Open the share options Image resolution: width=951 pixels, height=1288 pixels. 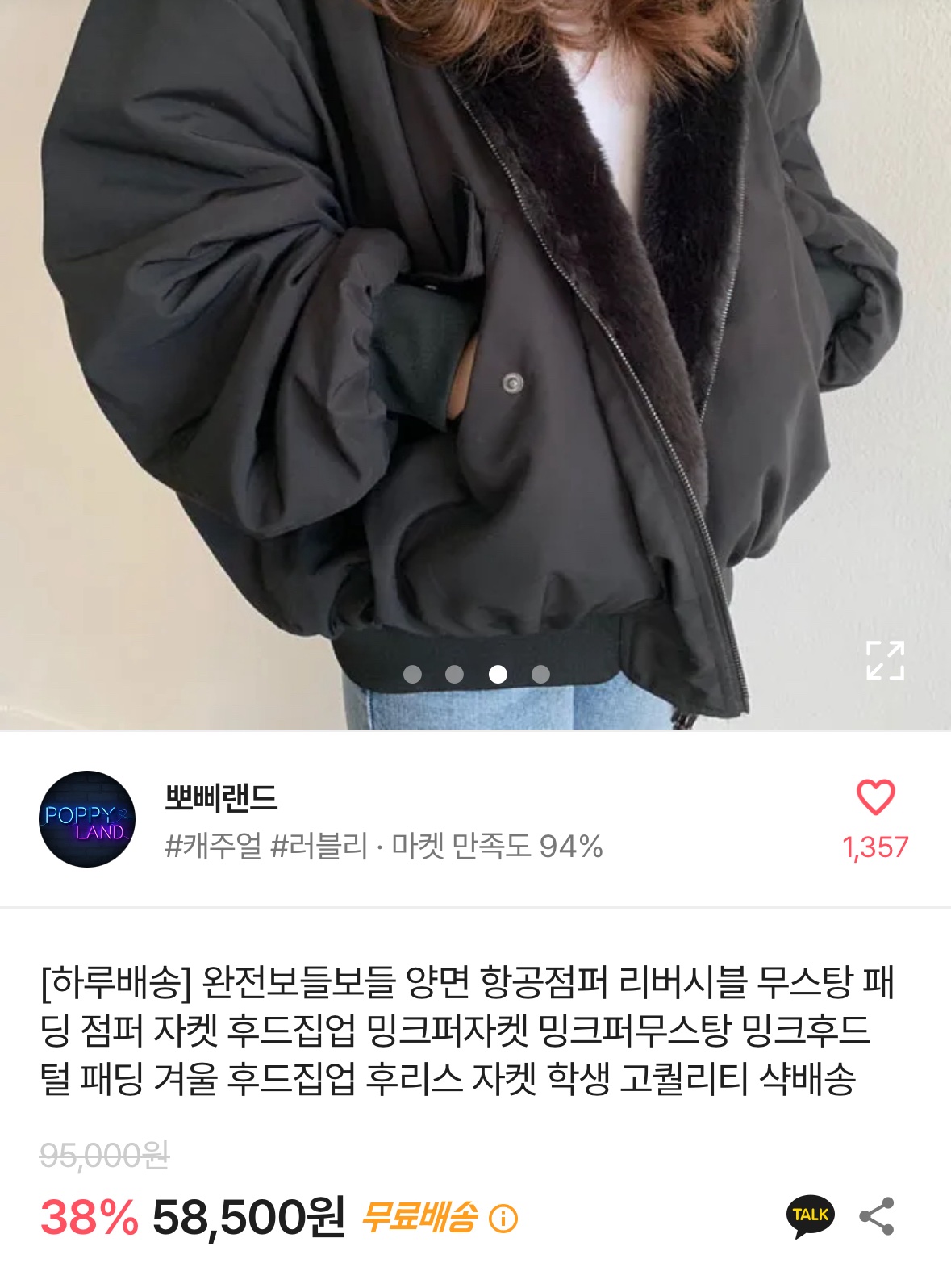point(876,1216)
